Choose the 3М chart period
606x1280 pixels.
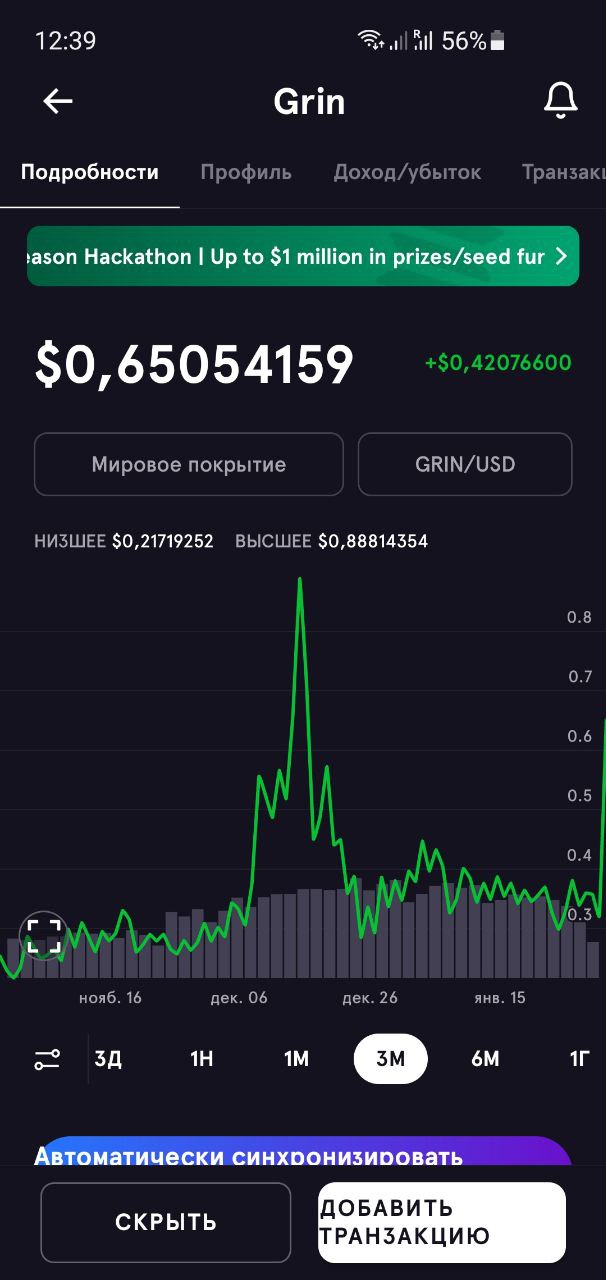tap(391, 1059)
